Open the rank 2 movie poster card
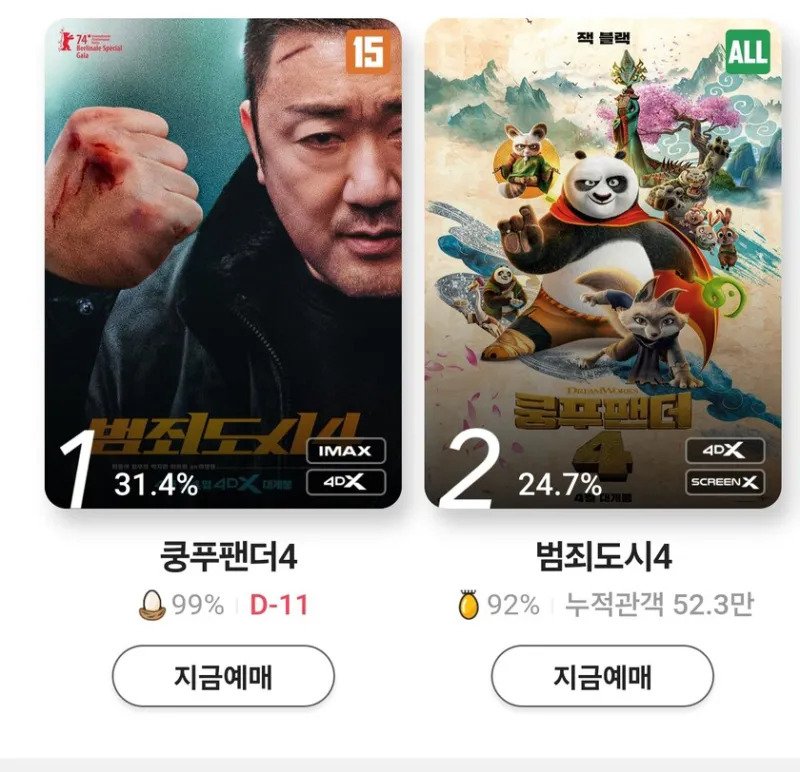Image resolution: width=800 pixels, height=772 pixels. (x=602, y=263)
